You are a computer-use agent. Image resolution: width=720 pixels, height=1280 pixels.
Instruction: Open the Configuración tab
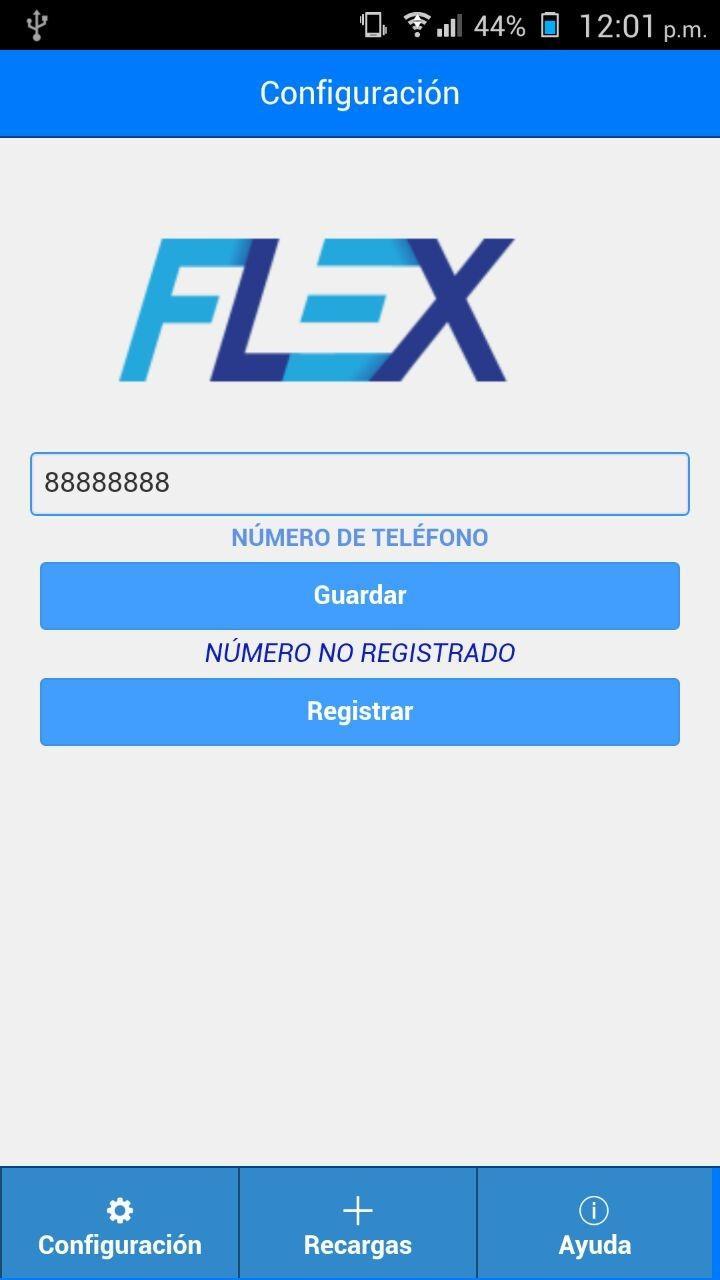point(119,1244)
